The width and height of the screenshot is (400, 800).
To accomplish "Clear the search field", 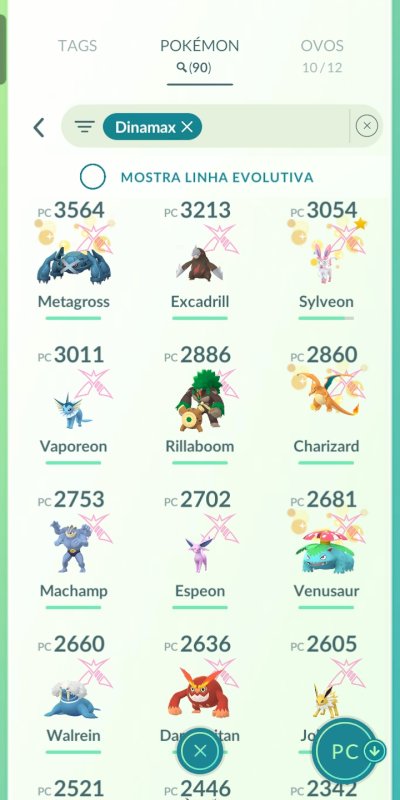I will (x=366, y=126).
